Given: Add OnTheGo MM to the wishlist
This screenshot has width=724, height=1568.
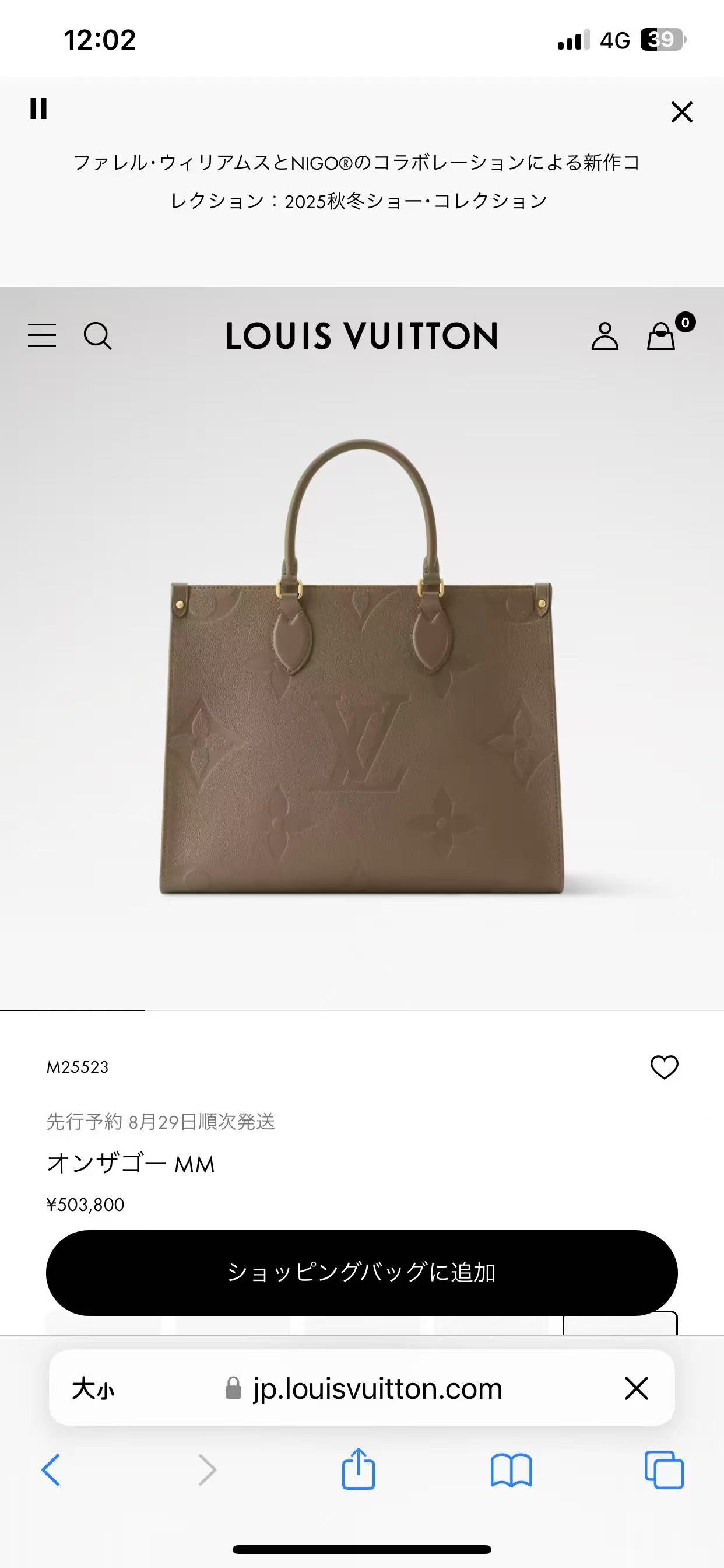Looking at the screenshot, I should [664, 1067].
